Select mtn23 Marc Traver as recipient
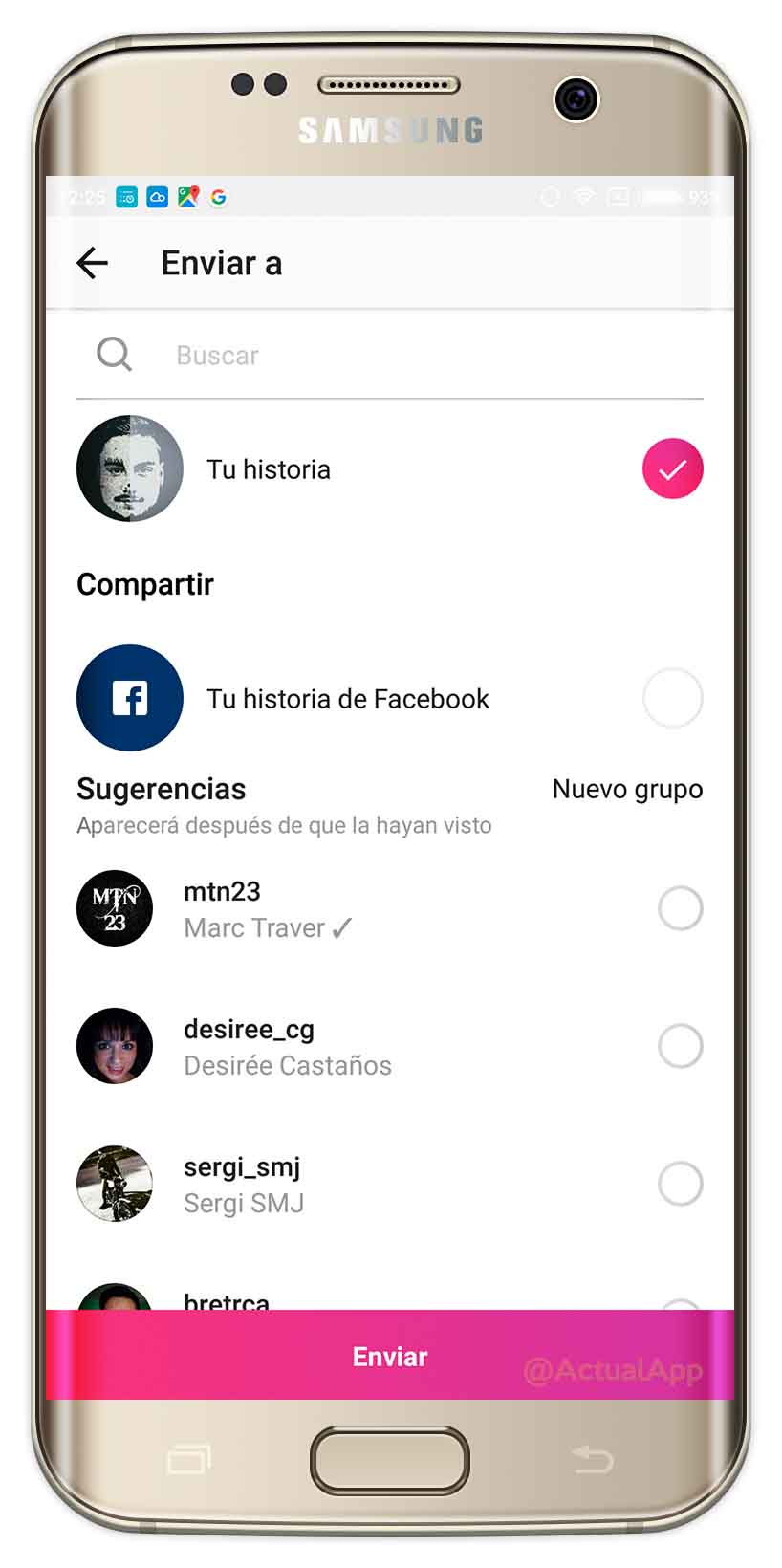Viewport: 782px width, 1568px height. [681, 908]
